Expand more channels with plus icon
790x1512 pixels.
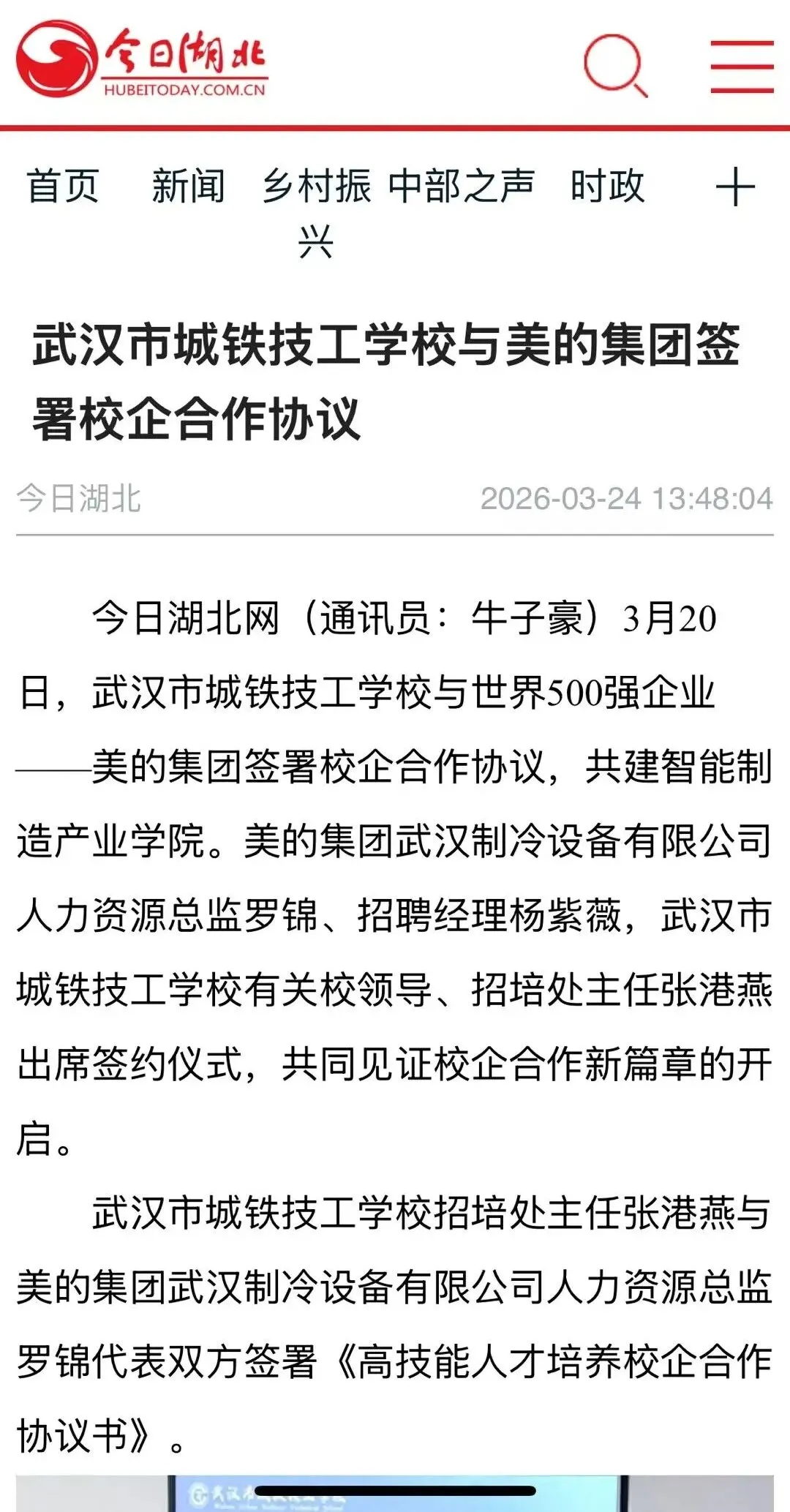pyautogui.click(x=734, y=187)
